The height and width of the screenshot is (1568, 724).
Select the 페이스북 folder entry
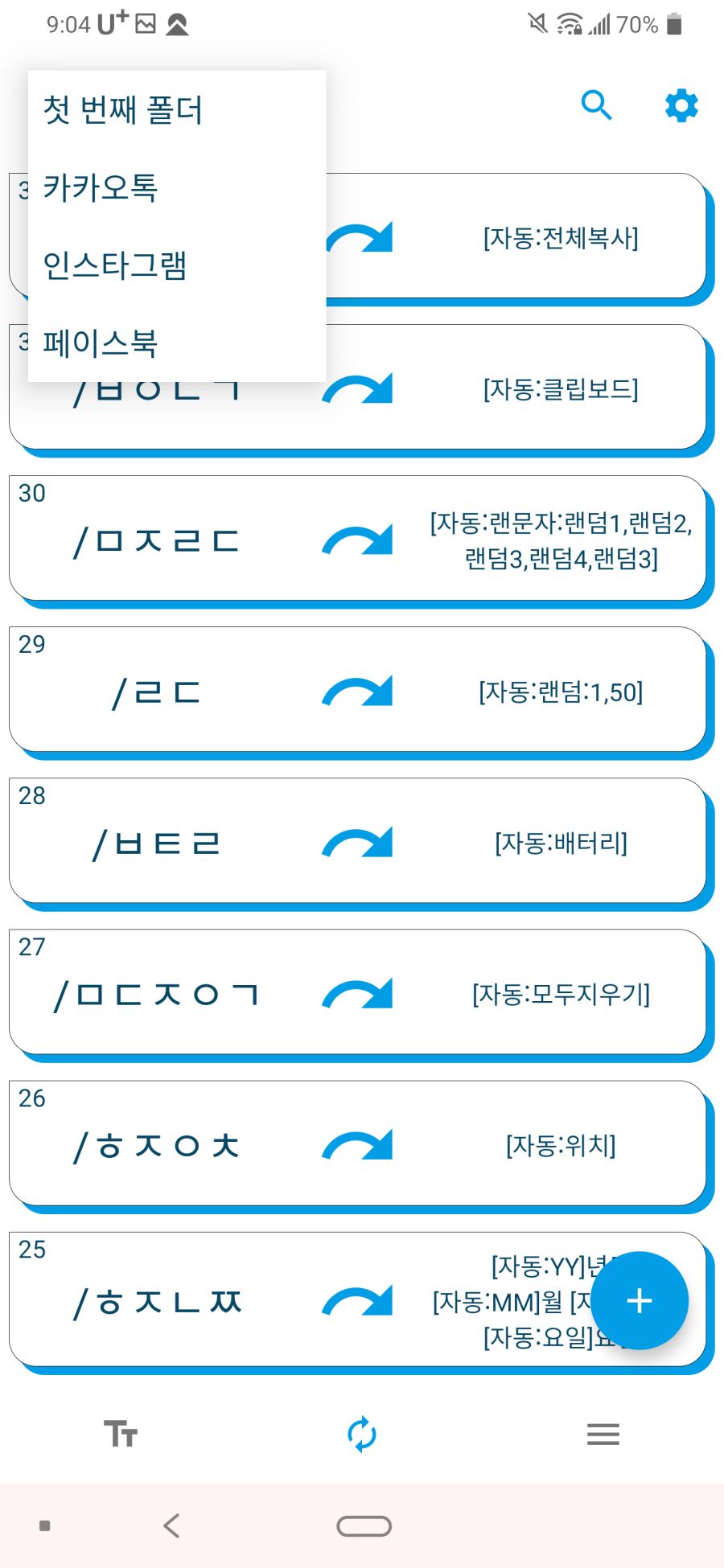[x=99, y=344]
